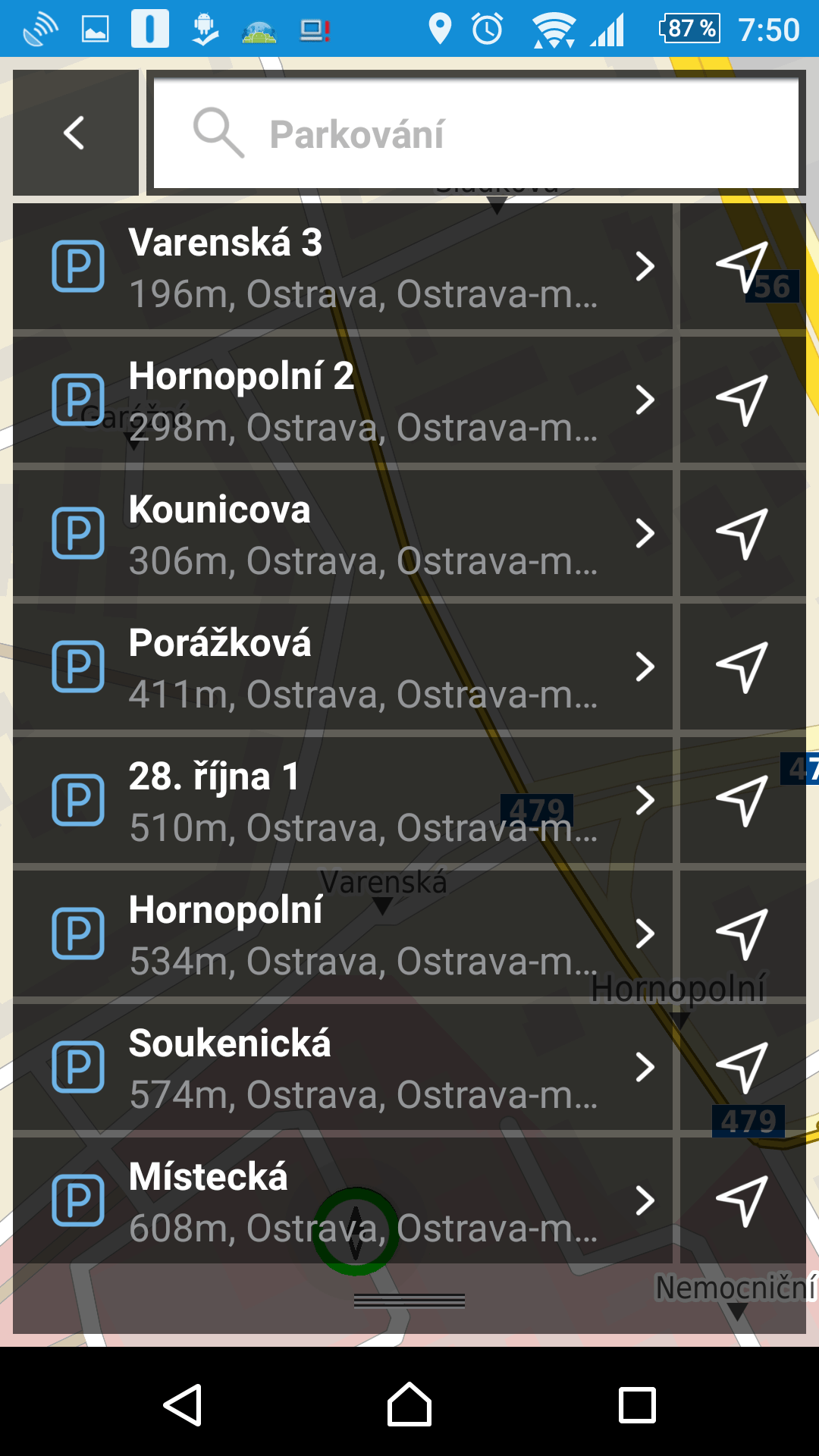Open Hornopolní 2 parking details
Viewport: 819px width, 1456px height.
click(x=342, y=400)
